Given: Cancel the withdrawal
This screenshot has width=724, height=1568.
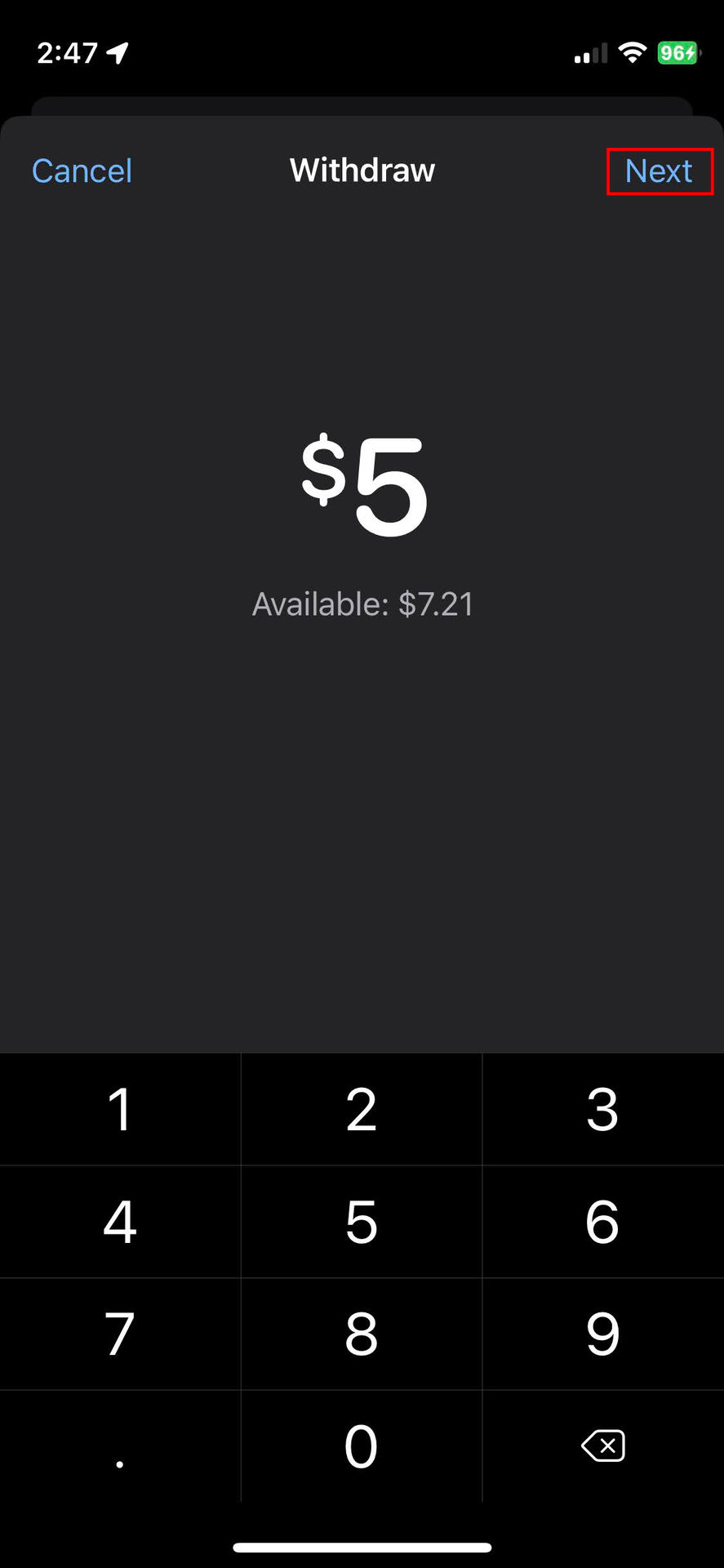Looking at the screenshot, I should click(82, 171).
